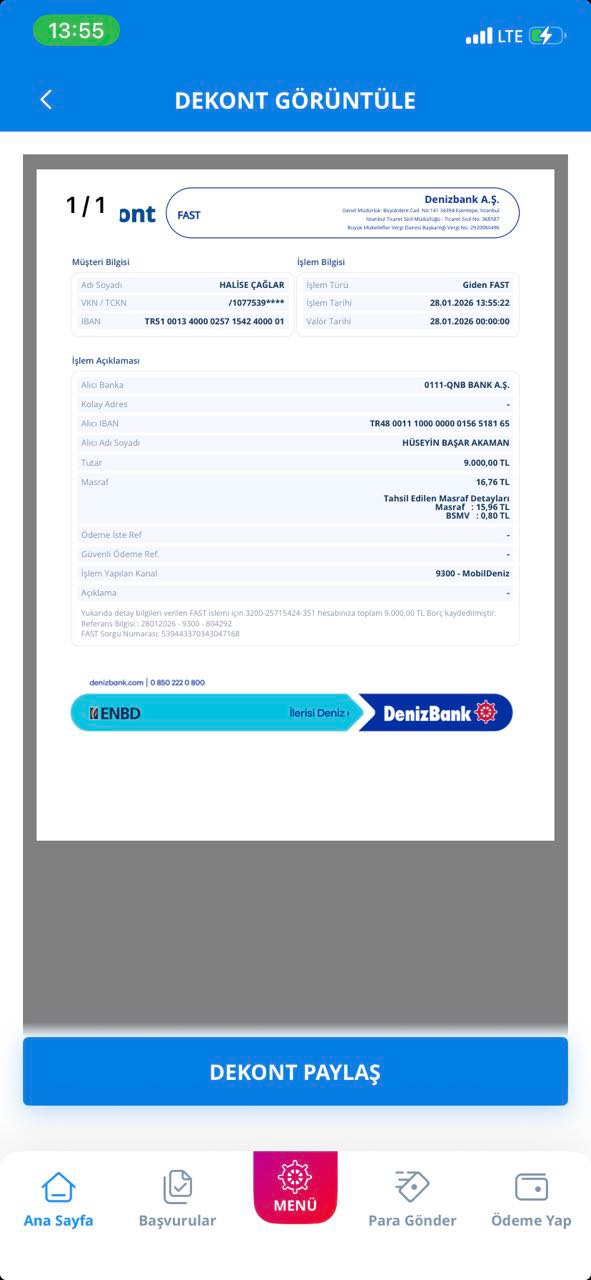Viewport: 591px width, 1280px height.
Task: Open the central Menü button
Action: click(x=295, y=1187)
